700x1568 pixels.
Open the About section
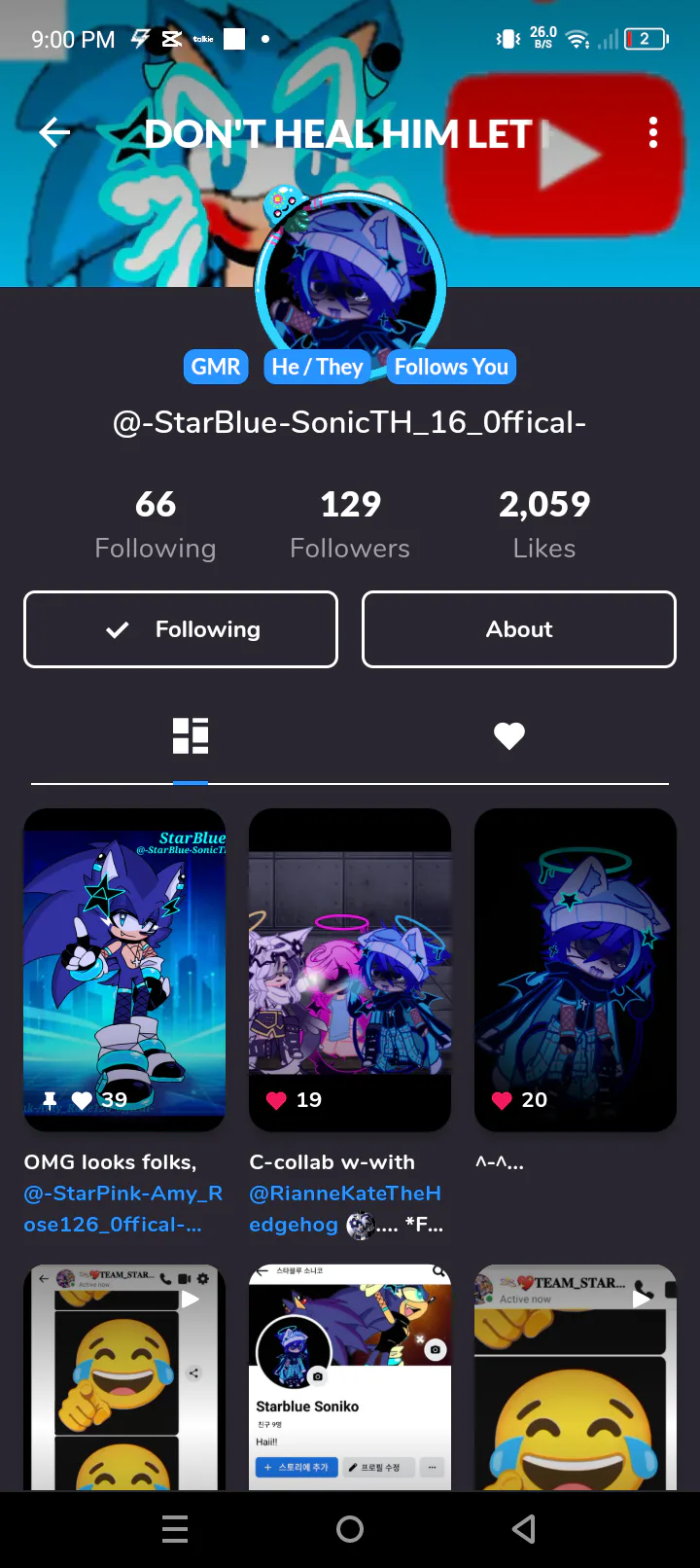point(519,629)
